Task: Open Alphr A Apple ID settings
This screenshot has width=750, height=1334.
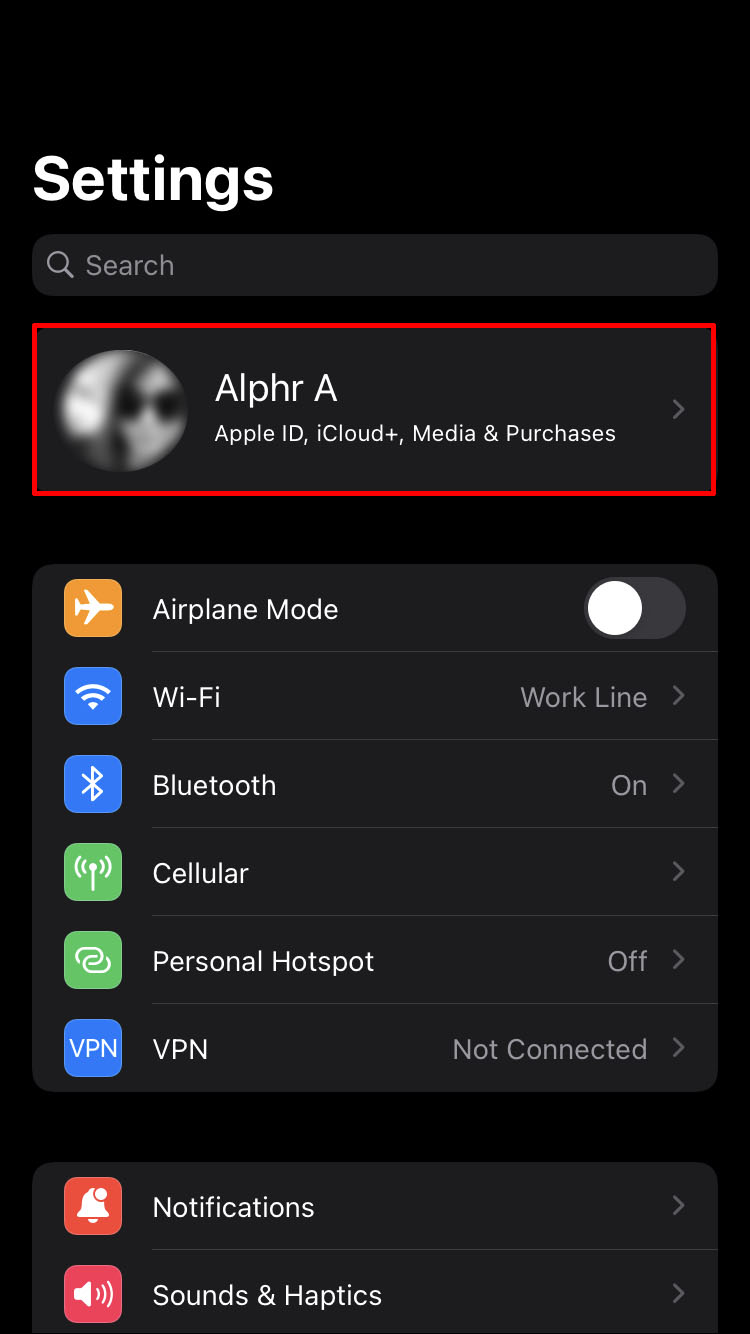Action: pyautogui.click(x=375, y=409)
